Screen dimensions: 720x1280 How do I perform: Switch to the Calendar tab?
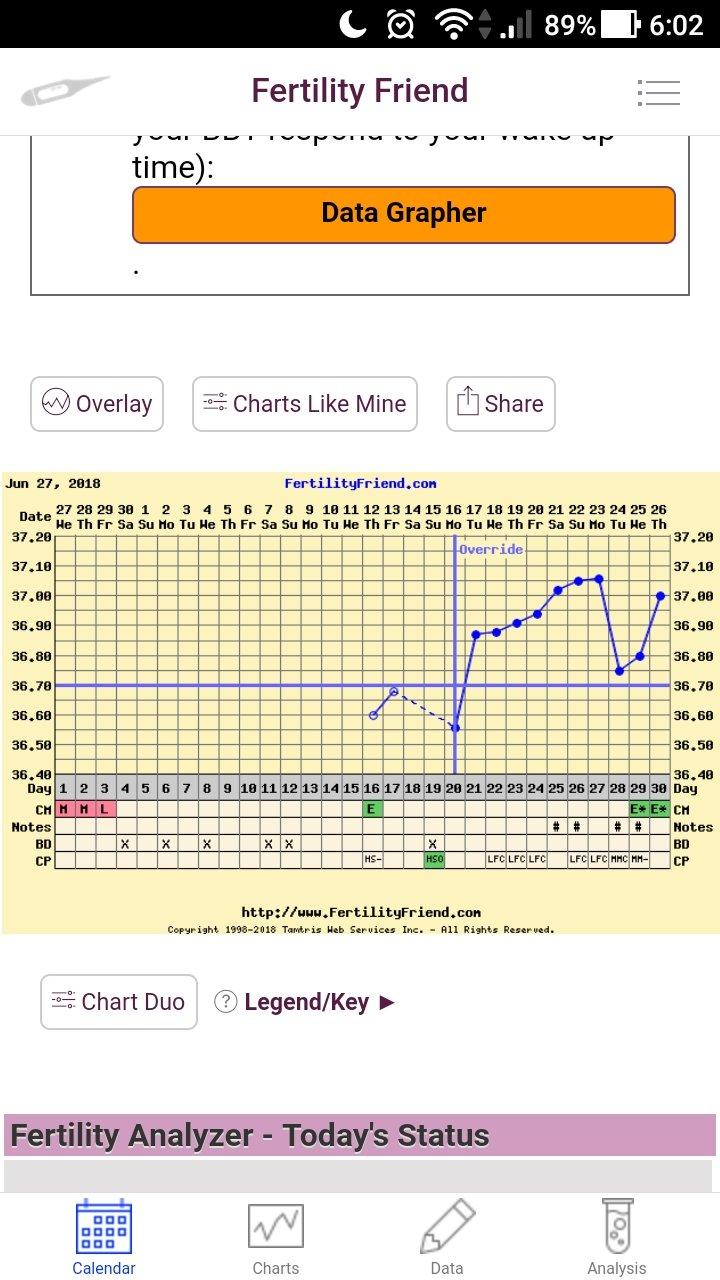pyautogui.click(x=104, y=1238)
